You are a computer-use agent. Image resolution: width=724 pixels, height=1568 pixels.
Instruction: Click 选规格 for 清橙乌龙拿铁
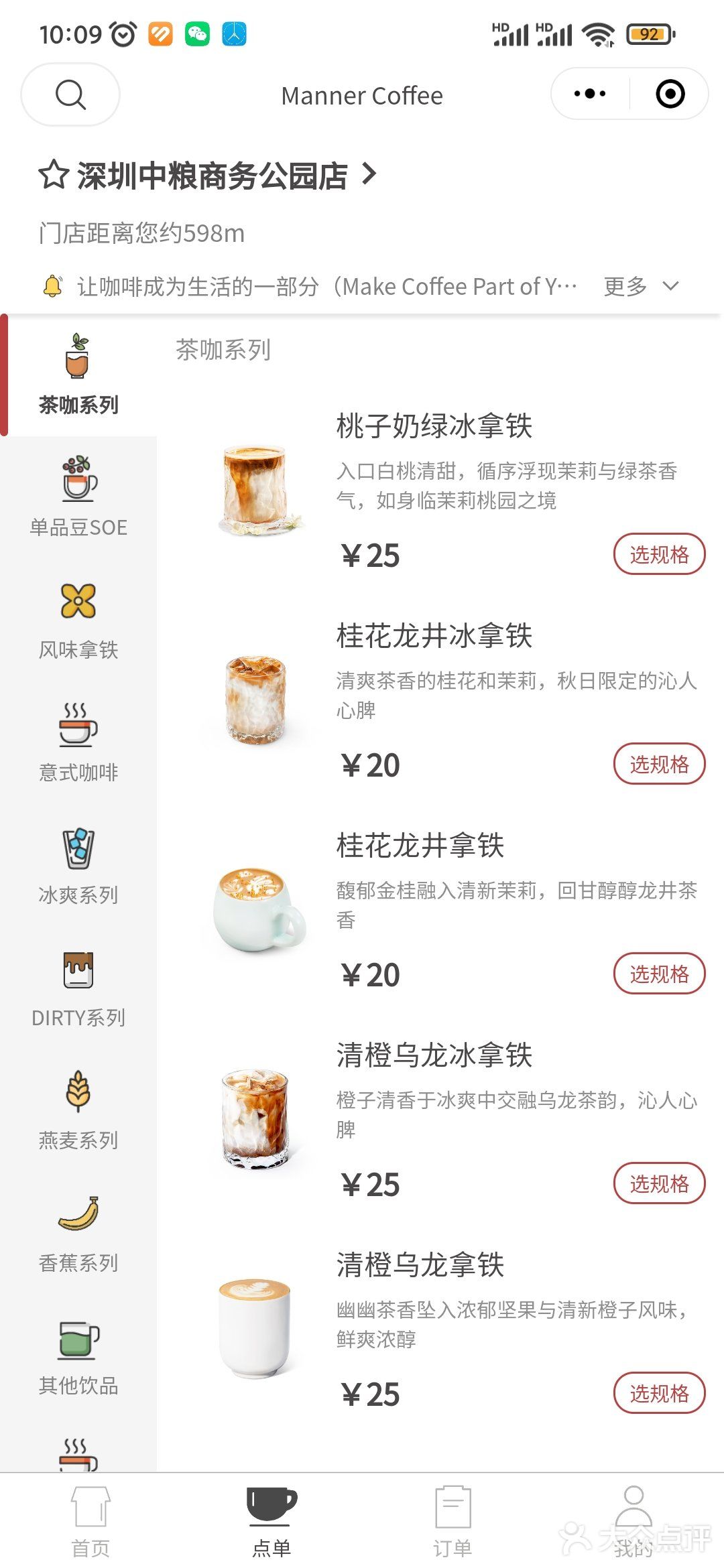coord(659,1393)
